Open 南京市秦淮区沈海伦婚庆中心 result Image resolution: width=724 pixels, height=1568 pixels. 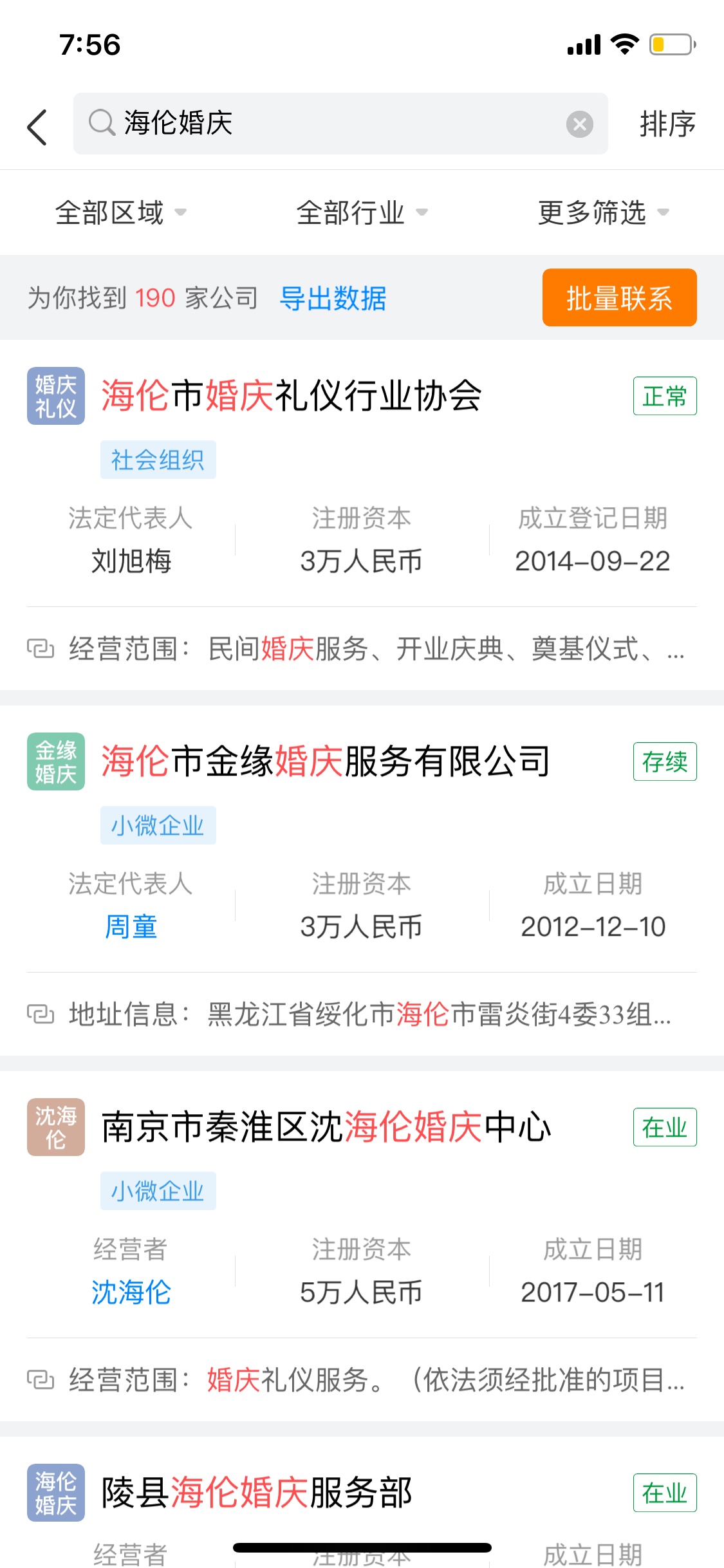click(326, 1126)
